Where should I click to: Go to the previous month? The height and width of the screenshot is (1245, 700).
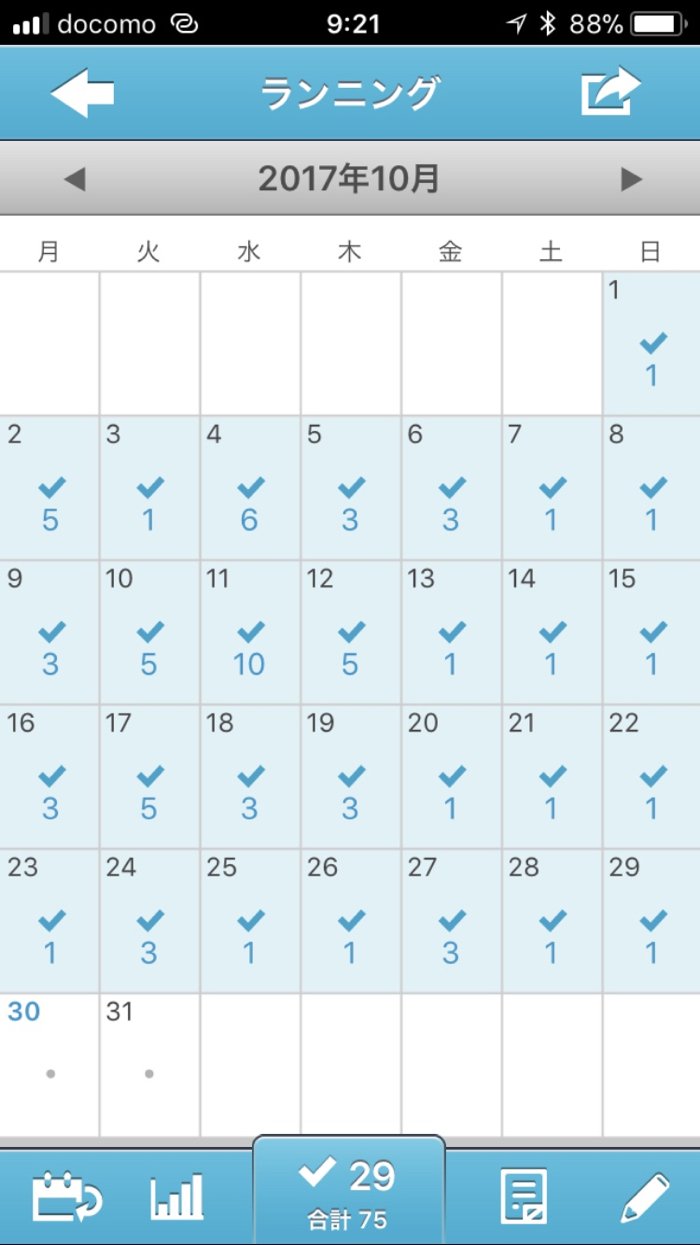pyautogui.click(x=74, y=180)
